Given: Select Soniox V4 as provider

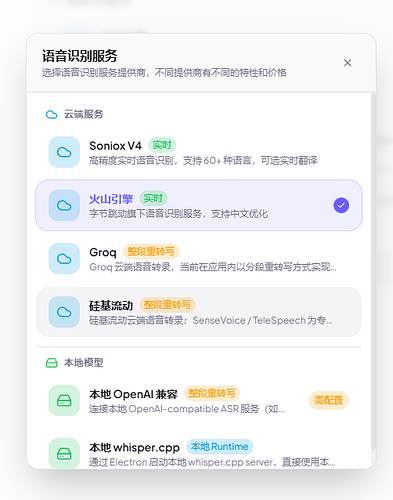Looking at the screenshot, I should tap(199, 152).
